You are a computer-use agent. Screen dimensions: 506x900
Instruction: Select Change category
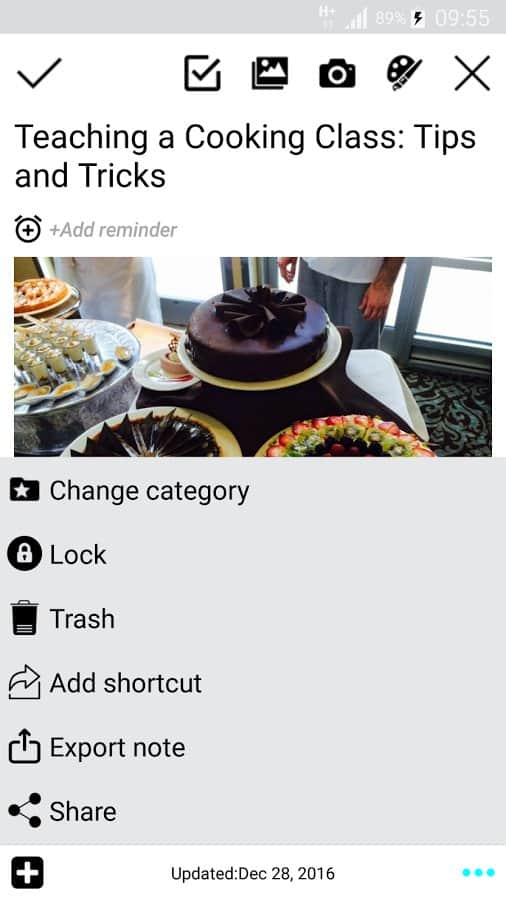click(253, 491)
